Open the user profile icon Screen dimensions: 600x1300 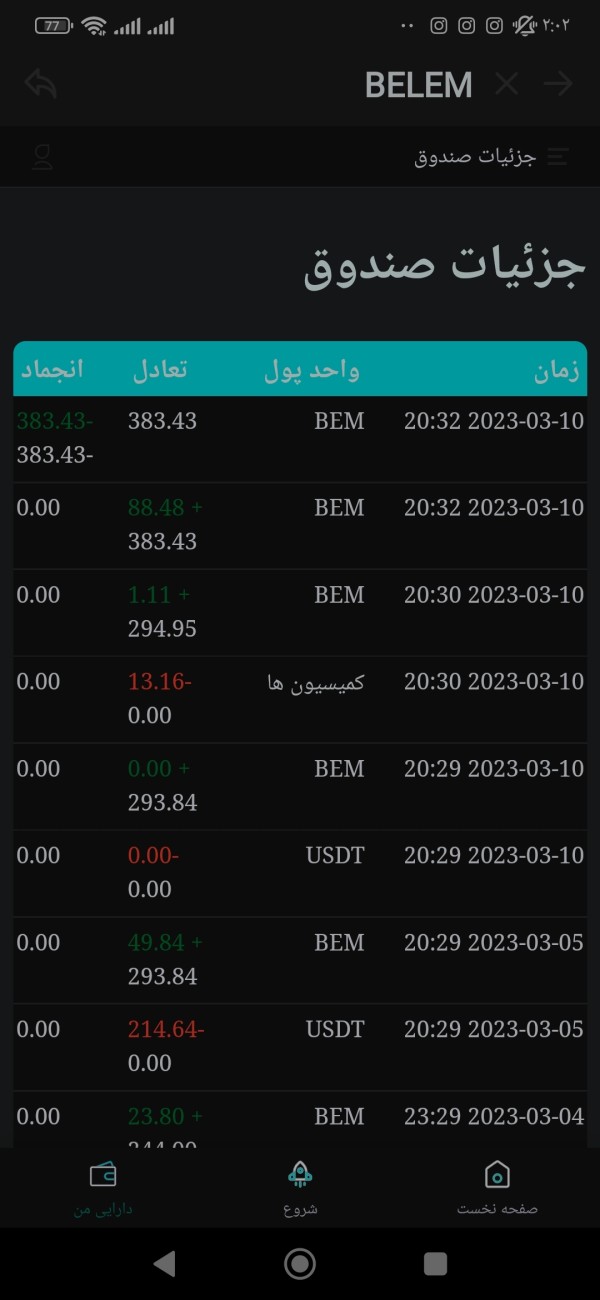[x=42, y=157]
